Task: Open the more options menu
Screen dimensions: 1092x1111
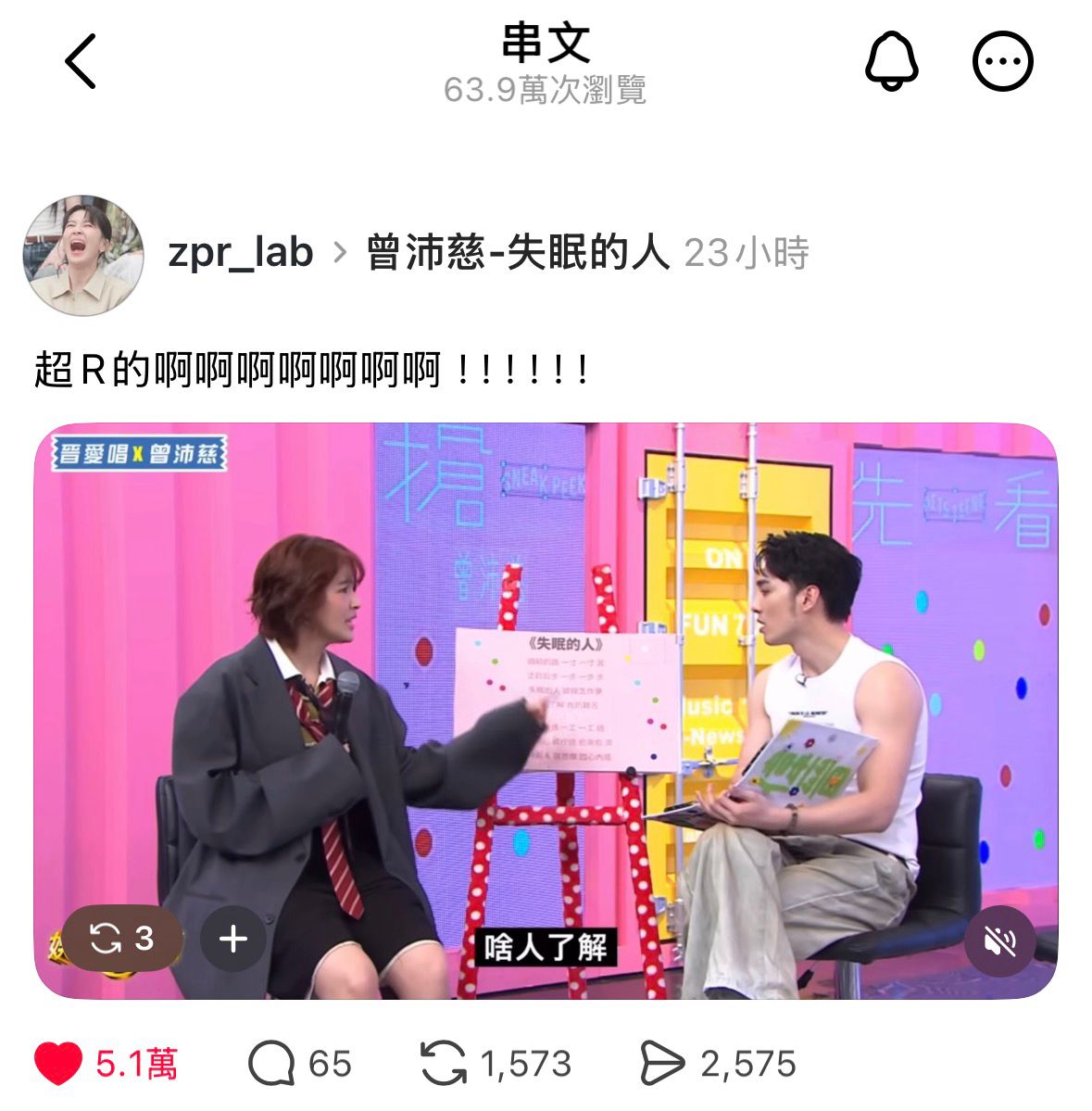Action: pos(1001,61)
